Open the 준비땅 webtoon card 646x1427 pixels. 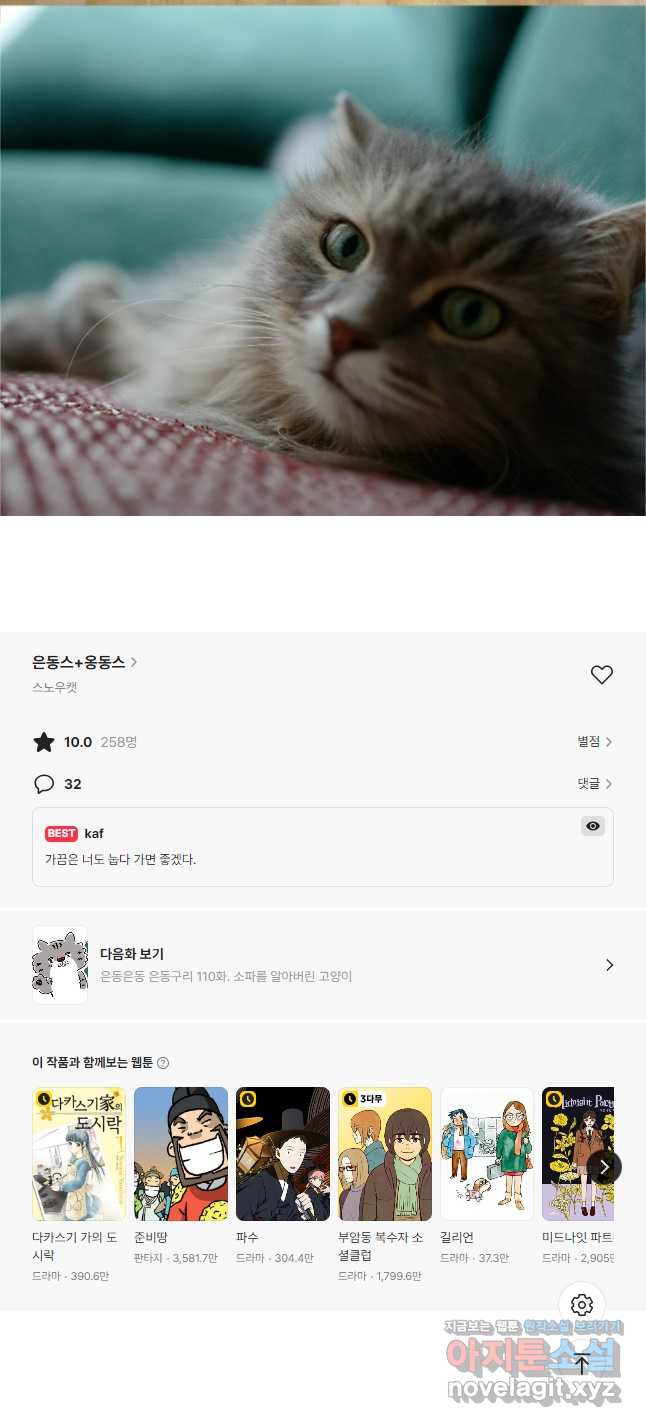(x=181, y=1154)
